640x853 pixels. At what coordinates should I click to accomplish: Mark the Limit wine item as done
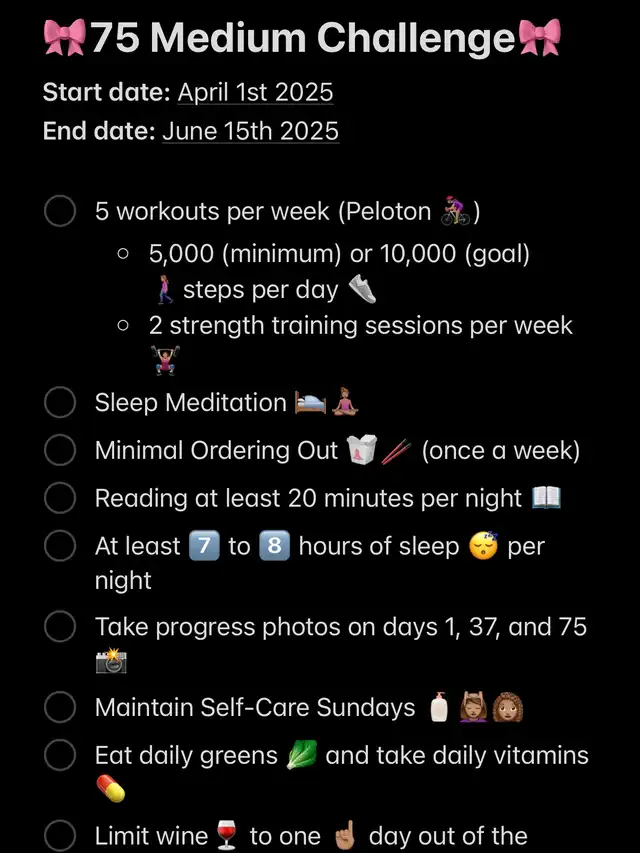click(x=60, y=836)
